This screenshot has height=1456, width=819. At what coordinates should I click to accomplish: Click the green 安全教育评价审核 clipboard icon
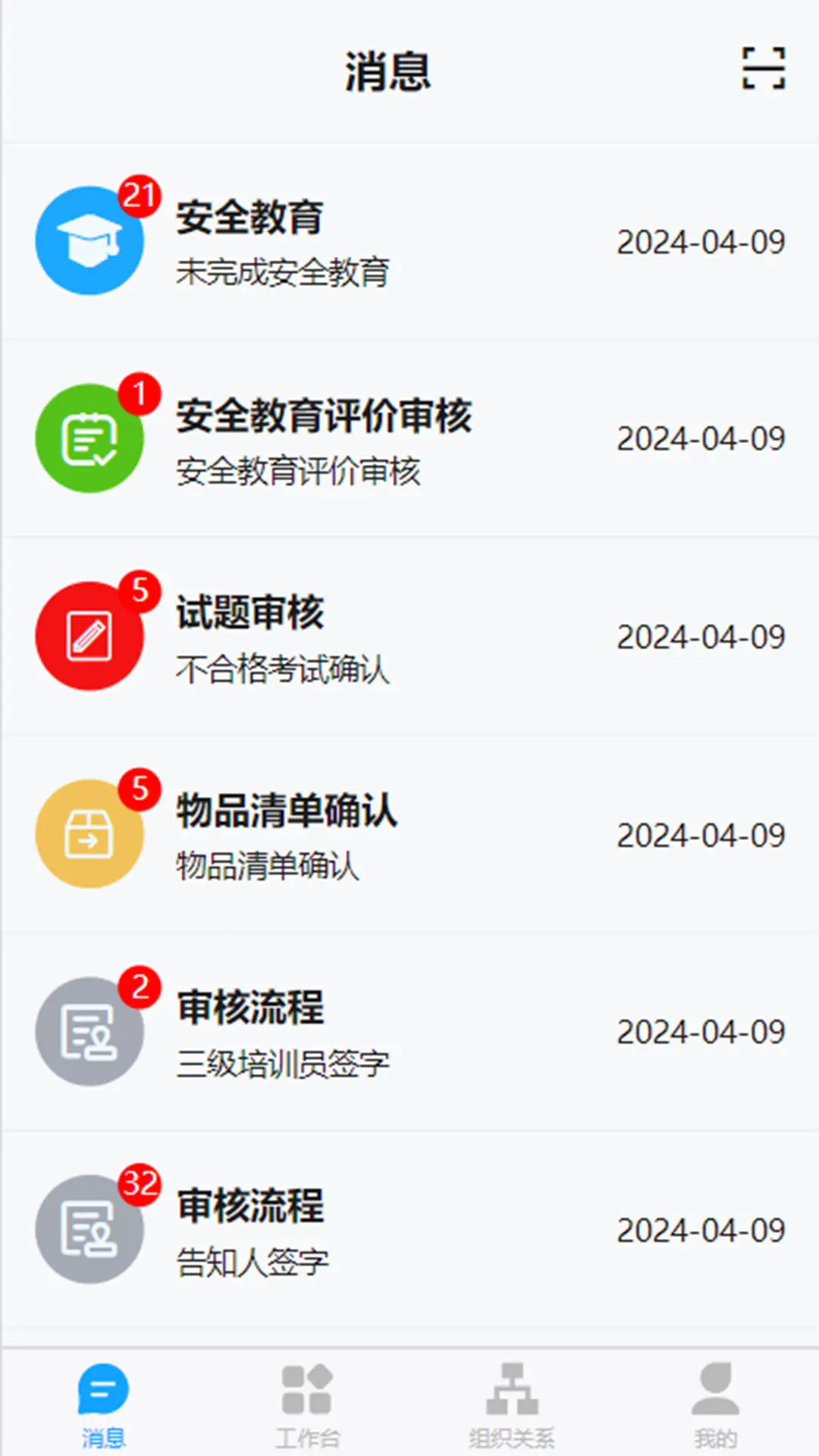(x=89, y=438)
